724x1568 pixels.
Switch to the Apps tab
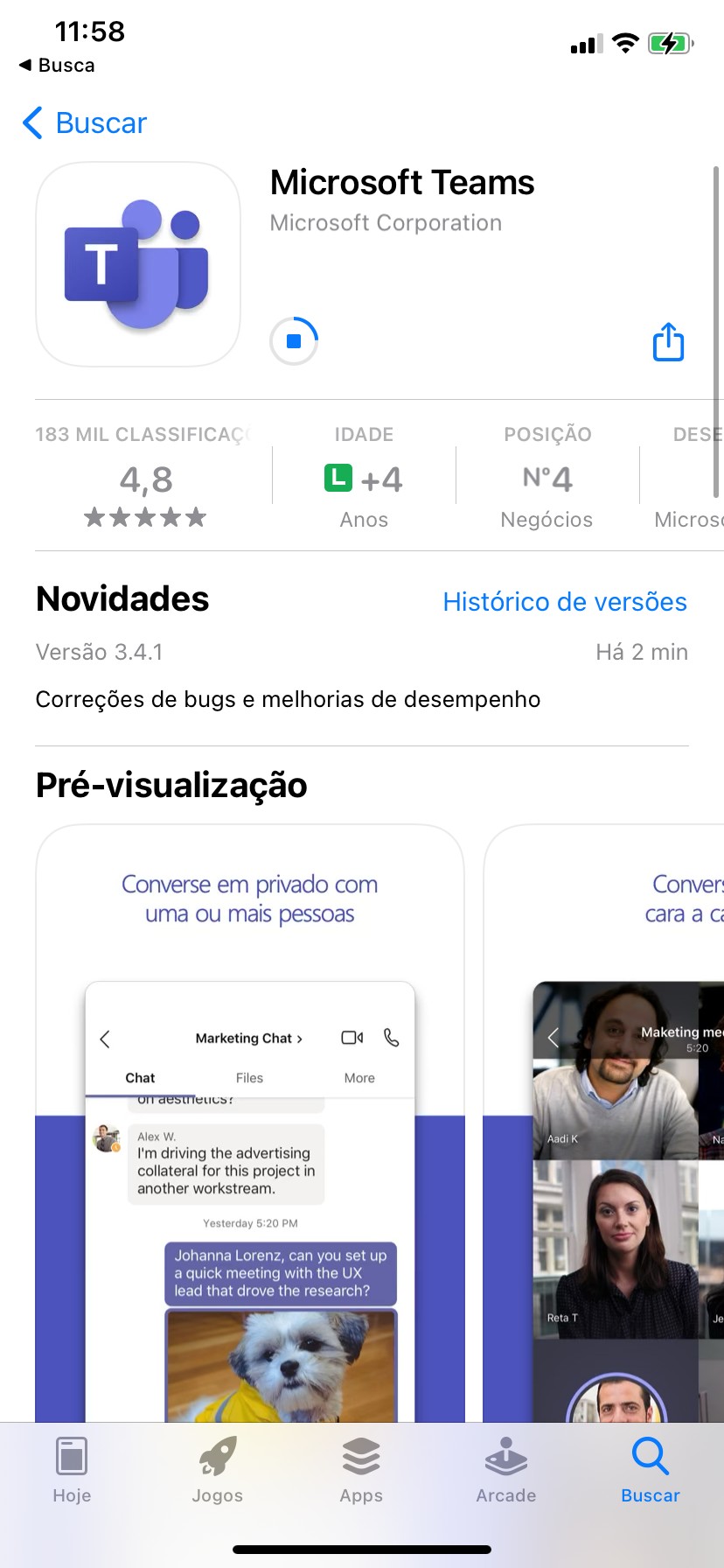(x=361, y=1470)
